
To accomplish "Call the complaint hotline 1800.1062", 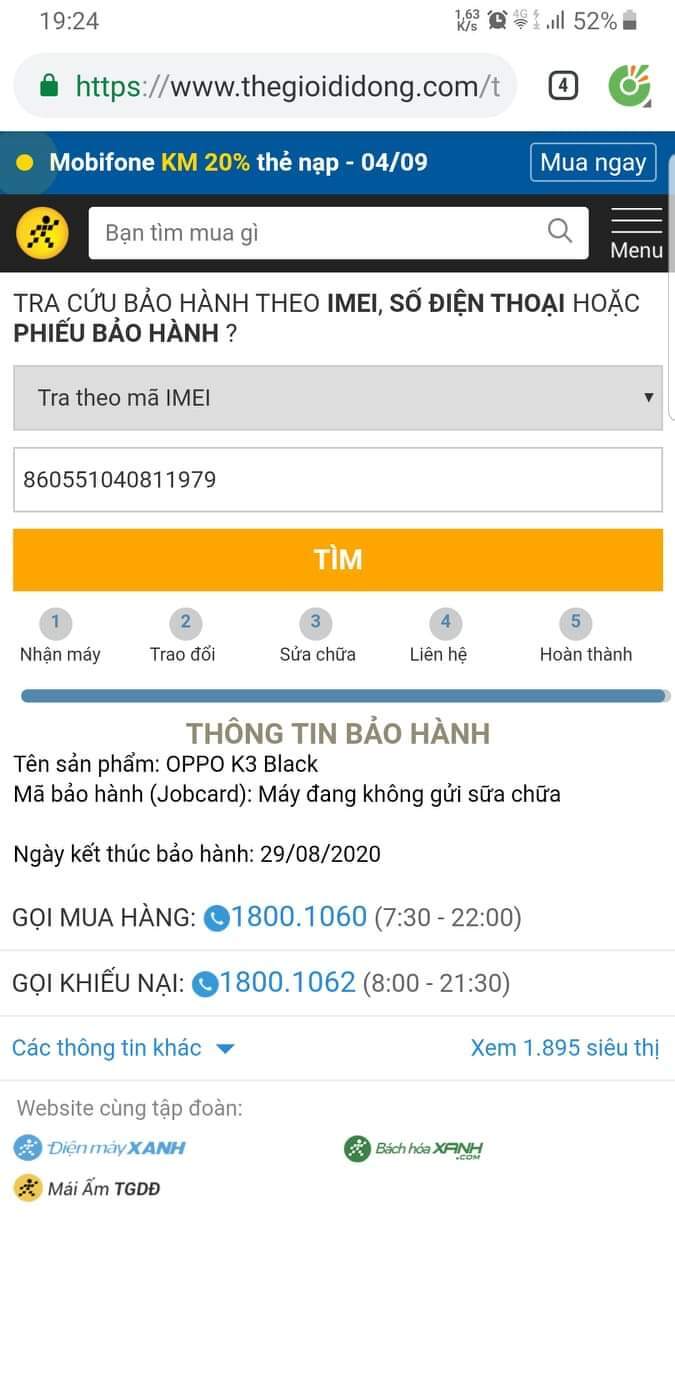I will coord(286,983).
